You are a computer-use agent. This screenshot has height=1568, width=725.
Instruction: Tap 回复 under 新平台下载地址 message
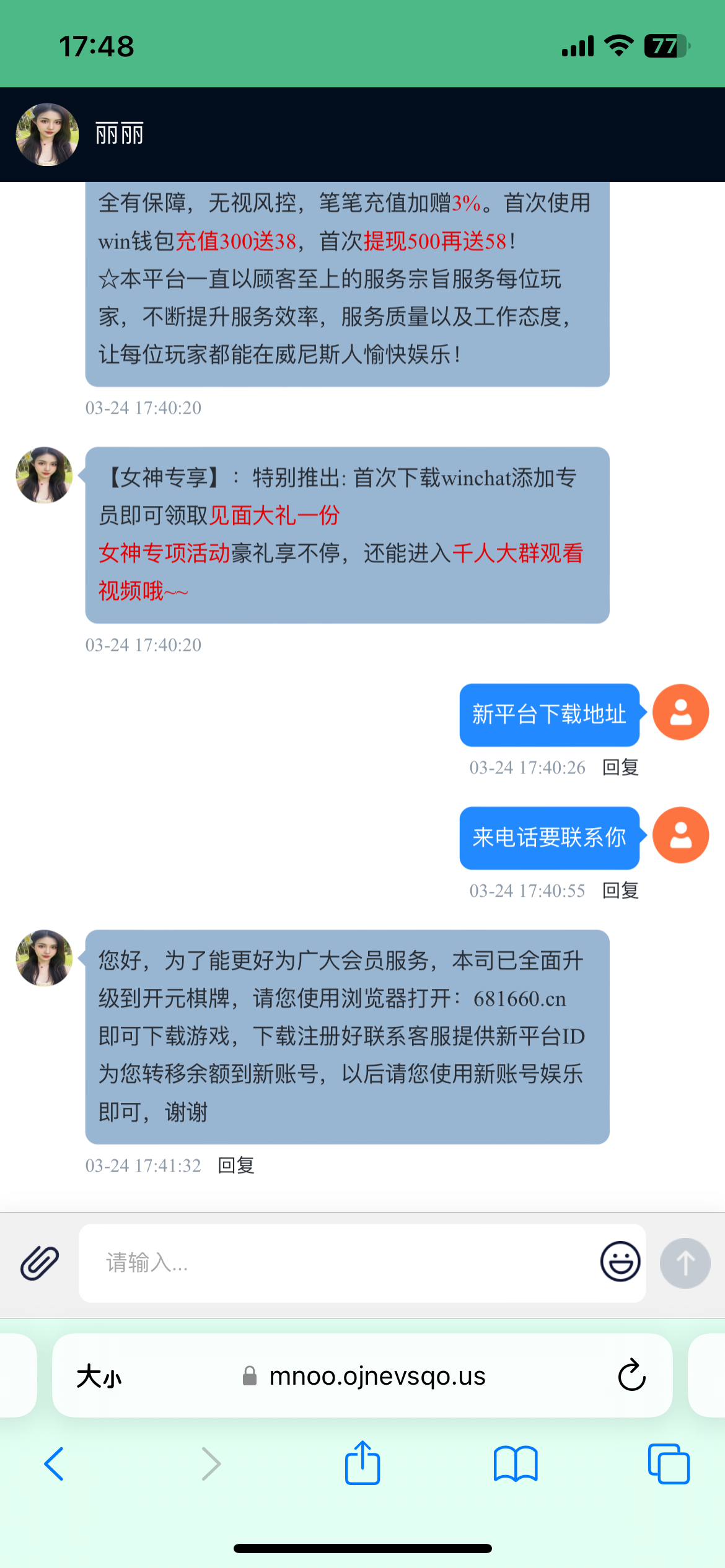[x=620, y=768]
